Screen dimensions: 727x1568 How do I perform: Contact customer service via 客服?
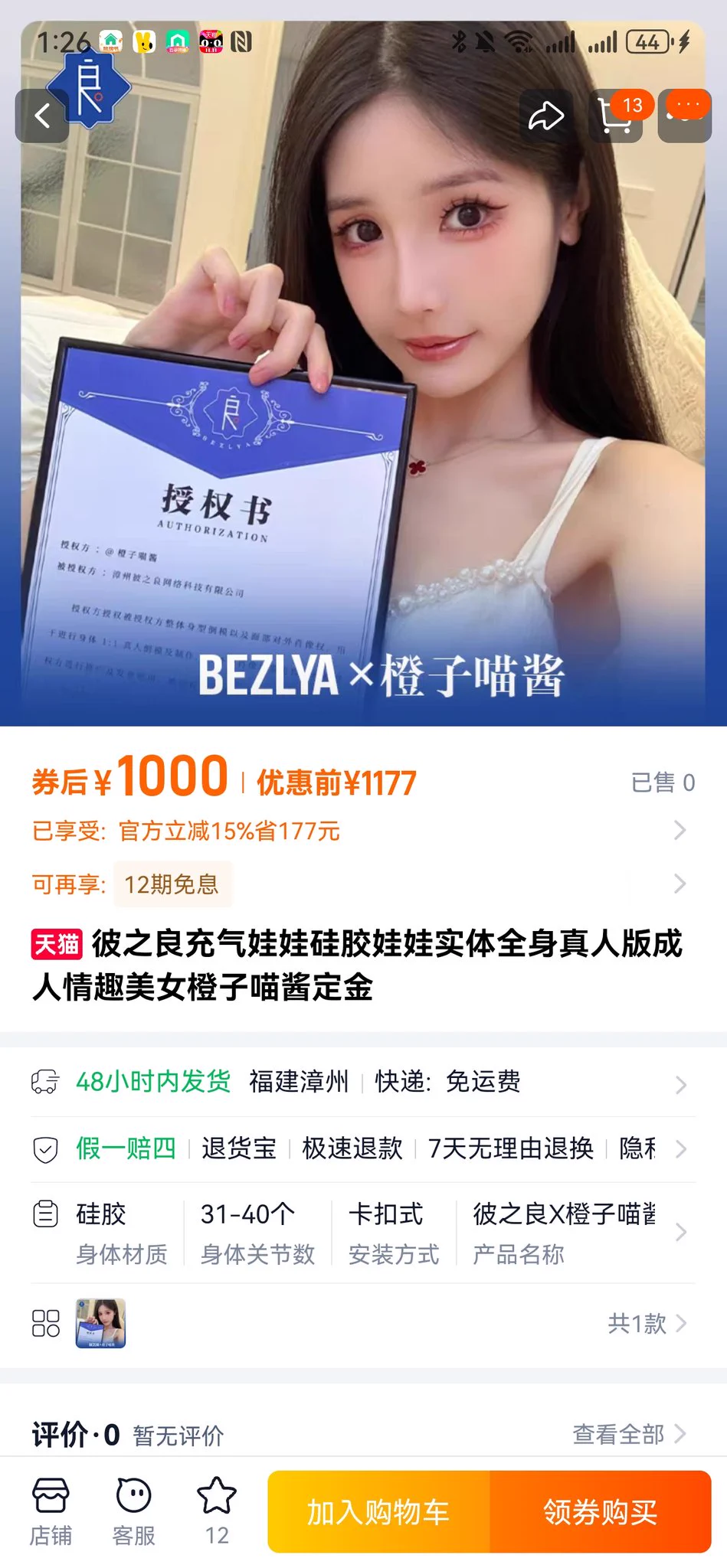[134, 1511]
